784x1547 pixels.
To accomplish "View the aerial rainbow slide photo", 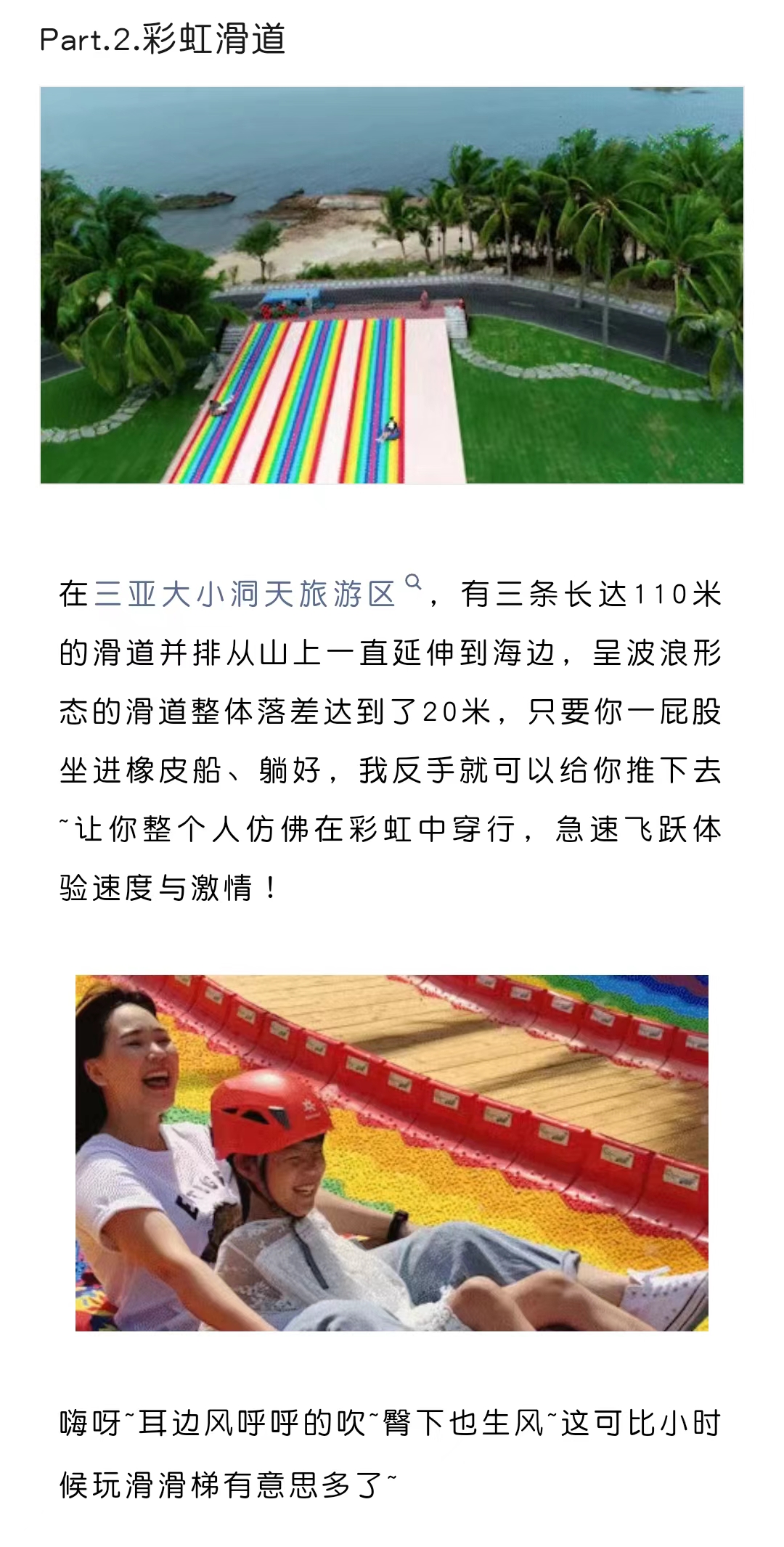I will point(392,285).
